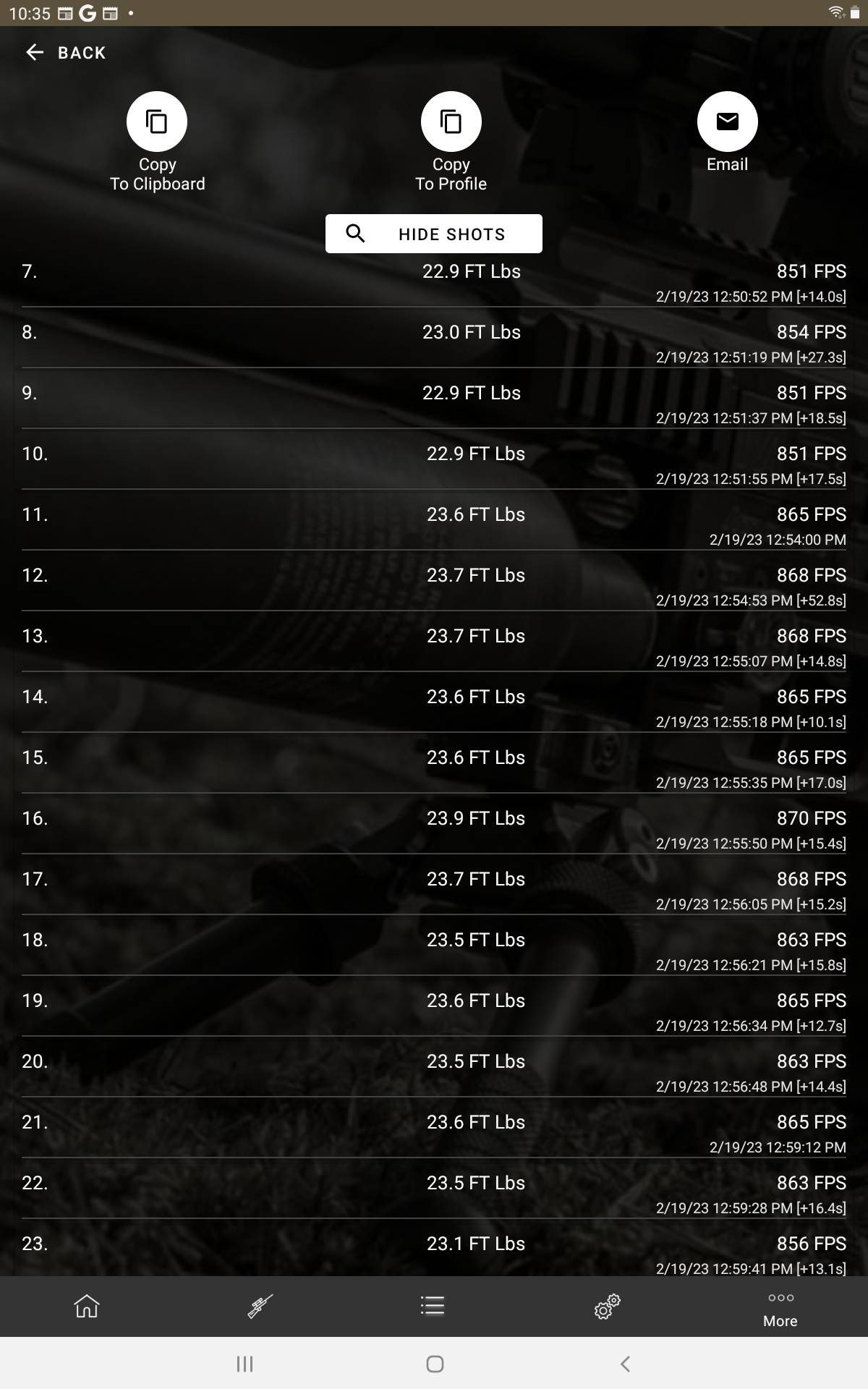Open the rifle icon tab

tap(260, 1306)
